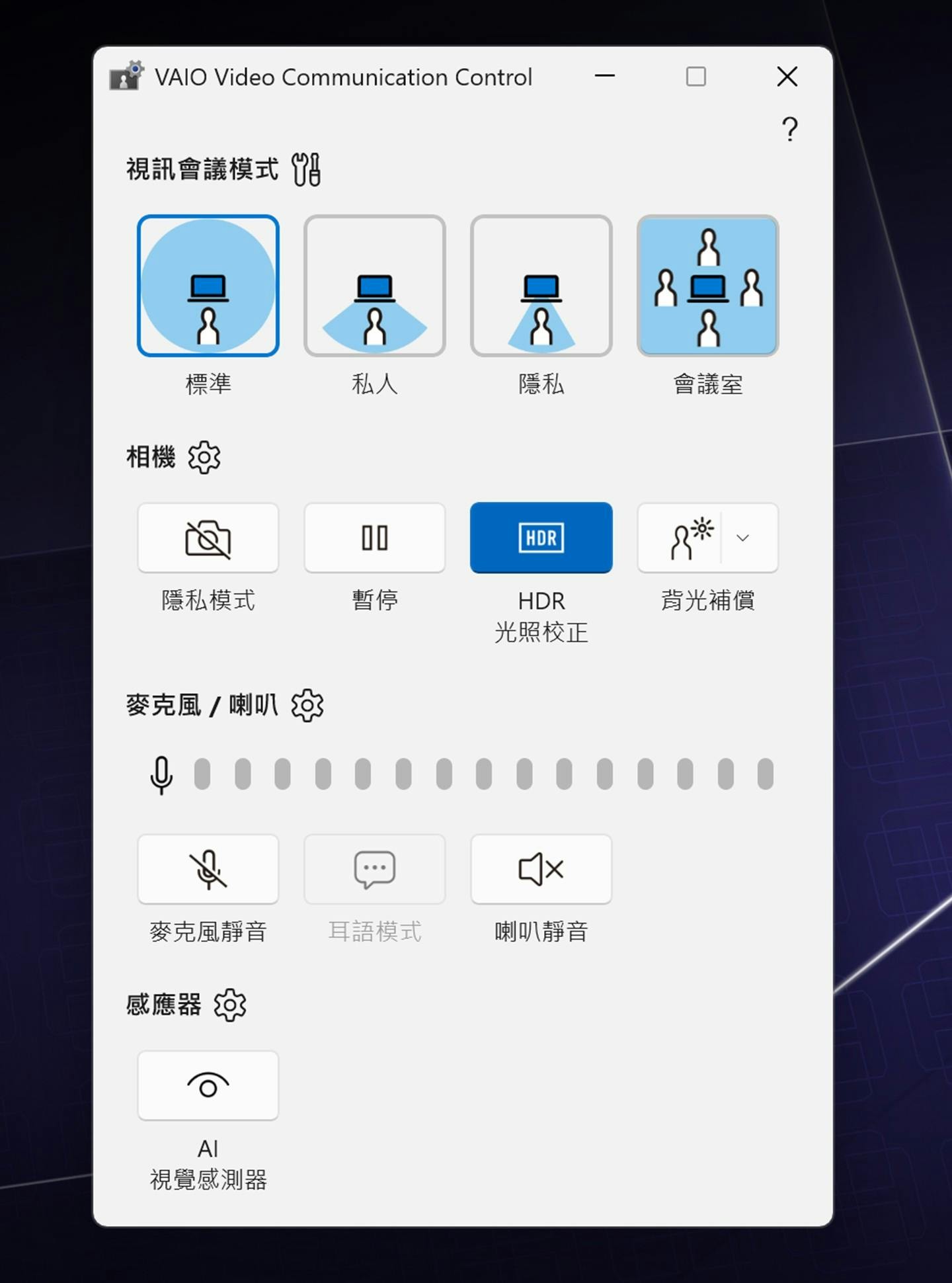
Task: Toggle camera 隱私模式
Action: coord(208,538)
